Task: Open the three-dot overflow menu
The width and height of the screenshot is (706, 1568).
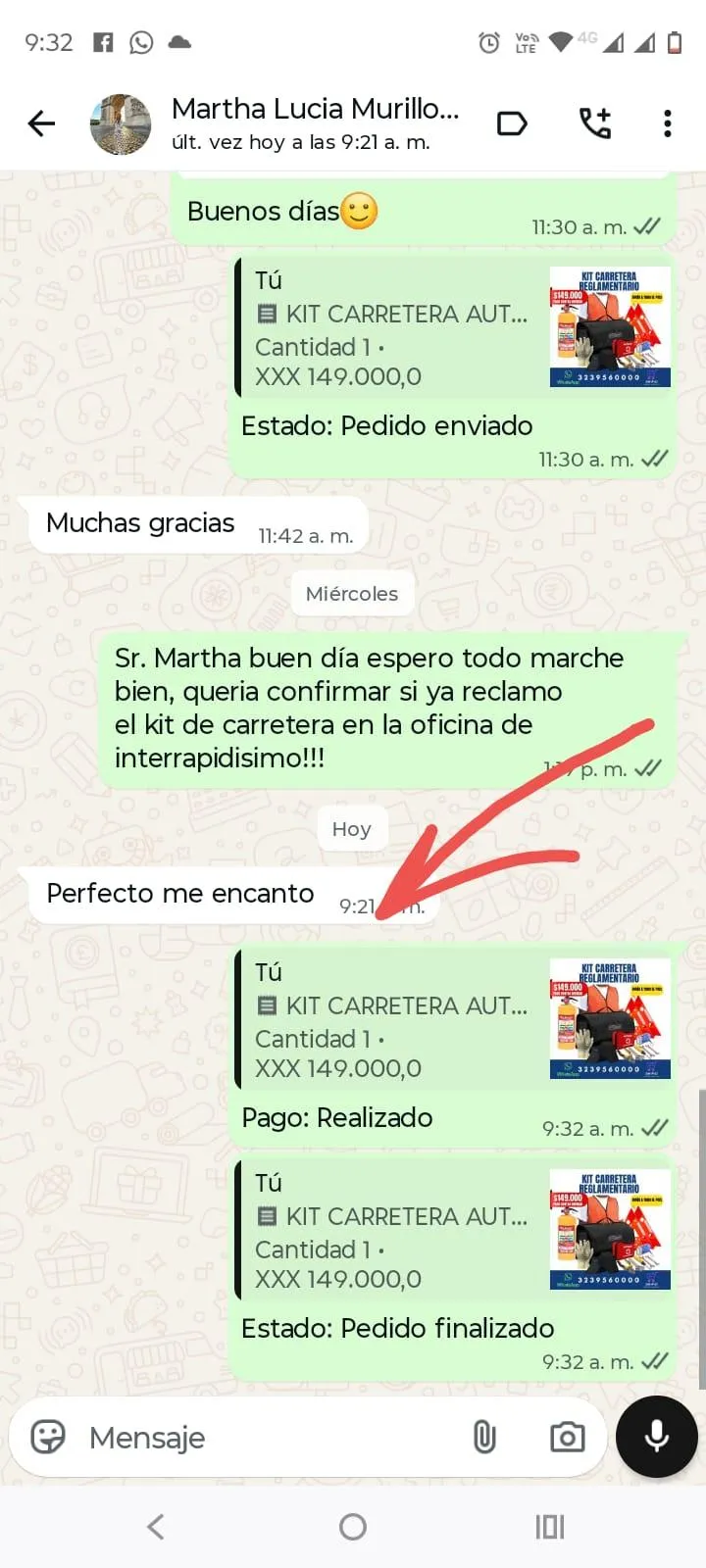Action: click(668, 123)
